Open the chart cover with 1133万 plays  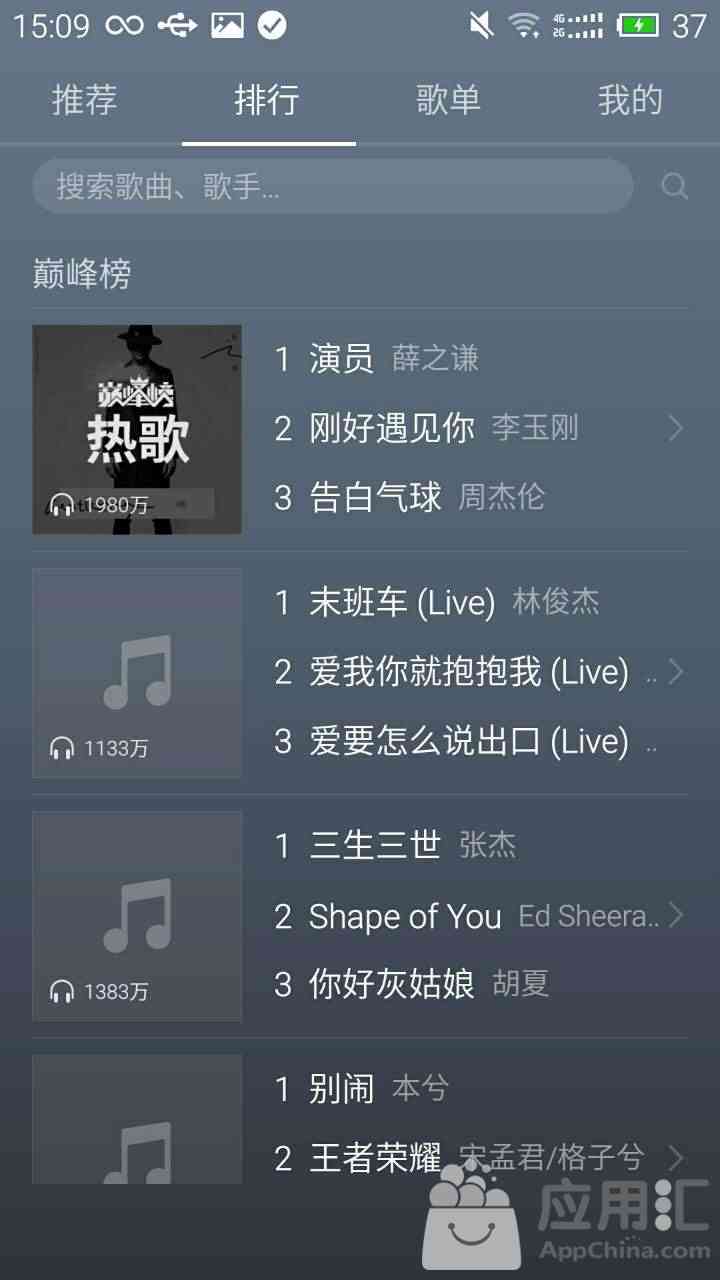pos(137,672)
